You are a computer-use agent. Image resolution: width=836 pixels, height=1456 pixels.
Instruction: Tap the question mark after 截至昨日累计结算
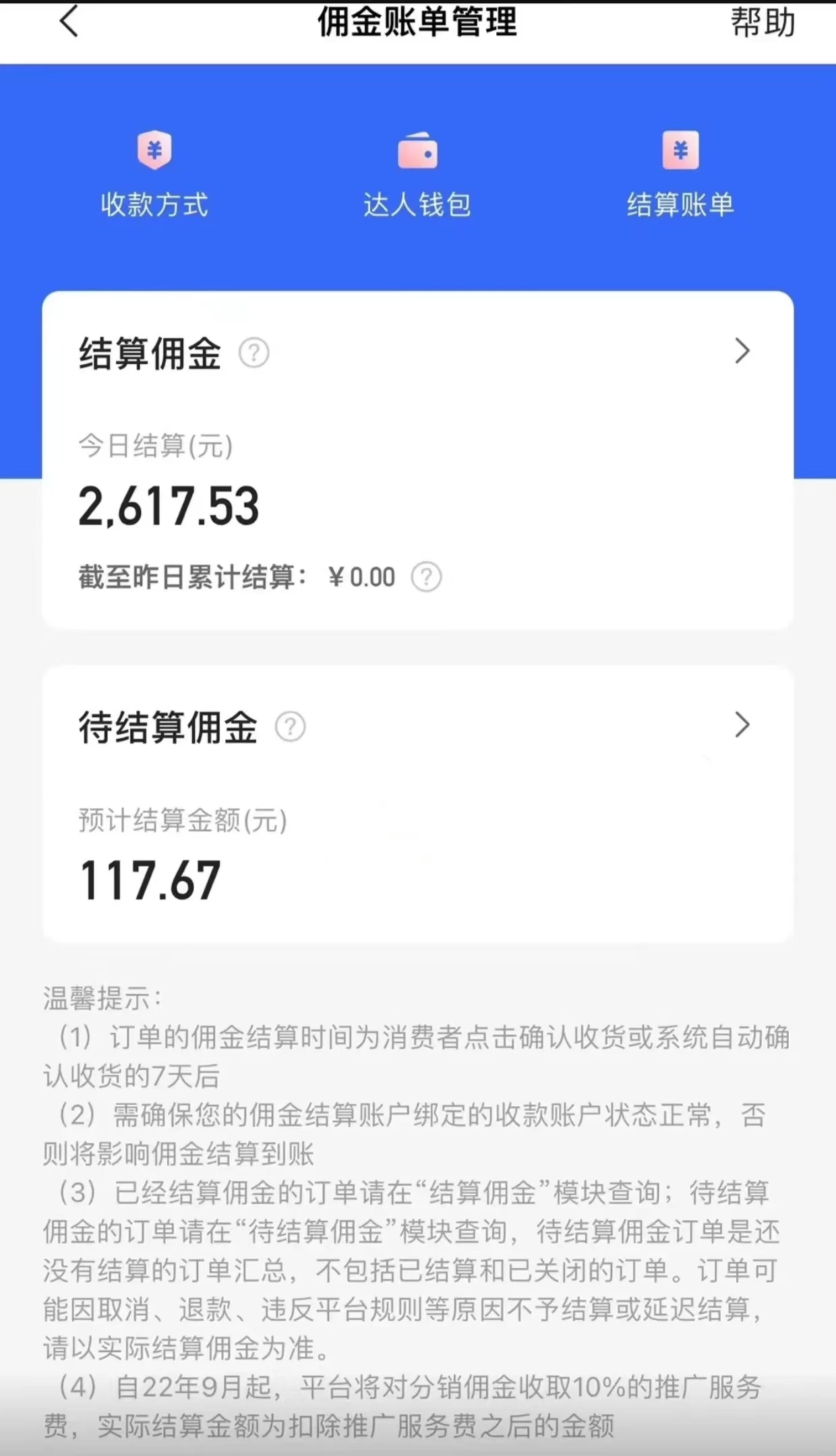(427, 576)
